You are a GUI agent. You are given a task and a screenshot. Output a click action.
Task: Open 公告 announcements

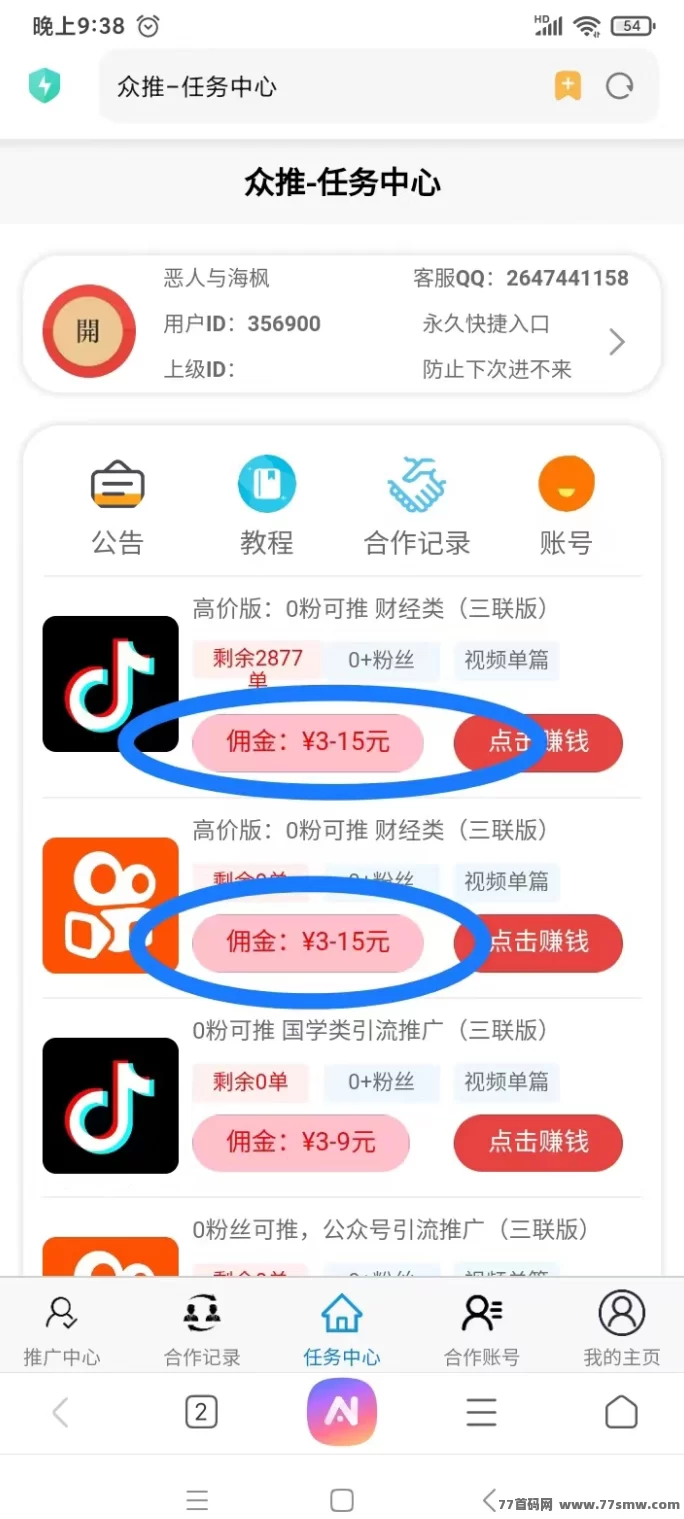(117, 507)
